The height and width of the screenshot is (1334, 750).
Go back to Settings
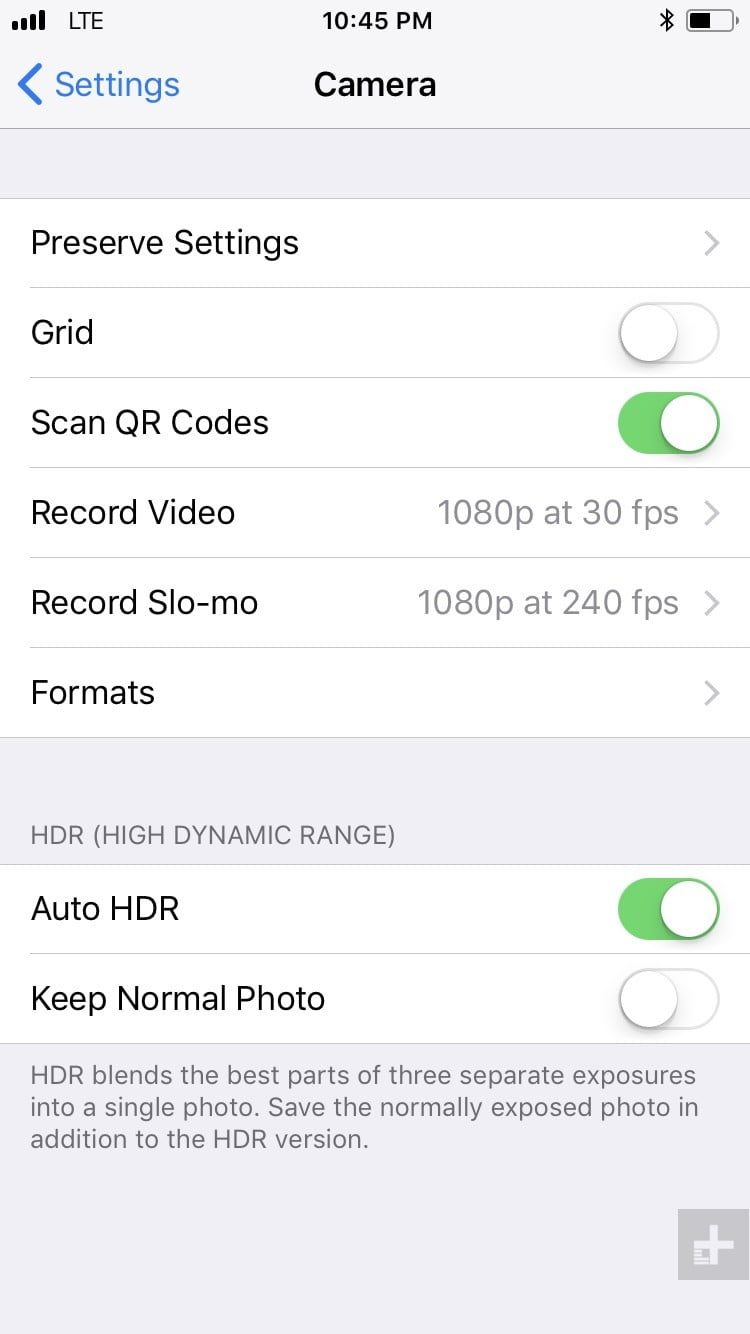[x=98, y=85]
